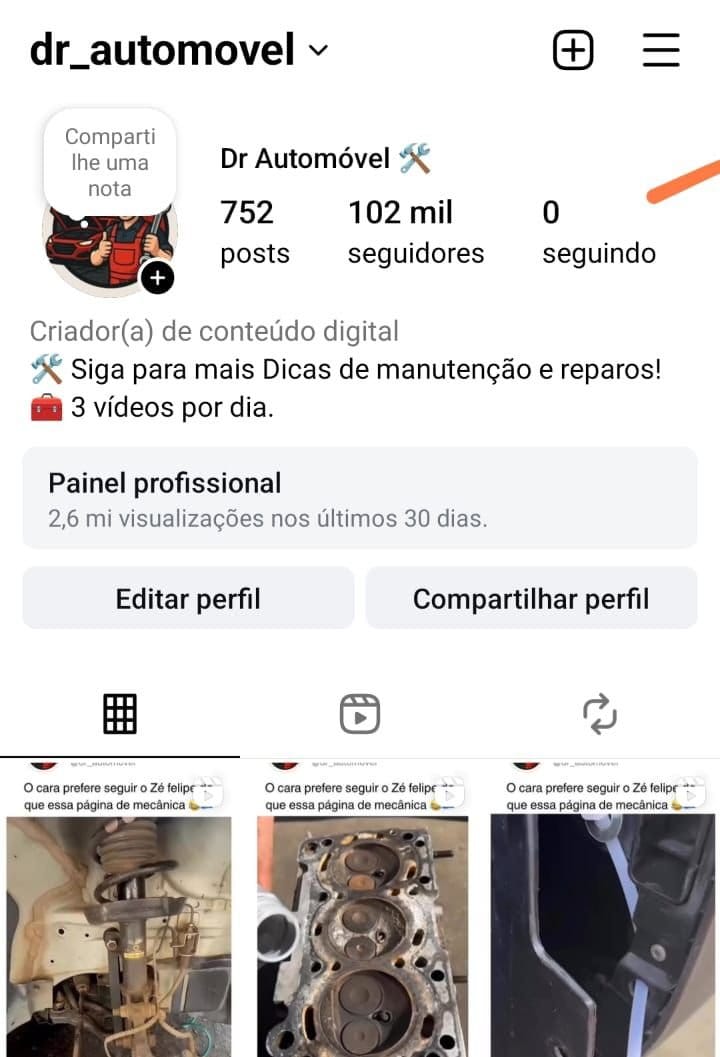Open the create new post icon
Screen dimensions: 720x1057
pos(572,48)
